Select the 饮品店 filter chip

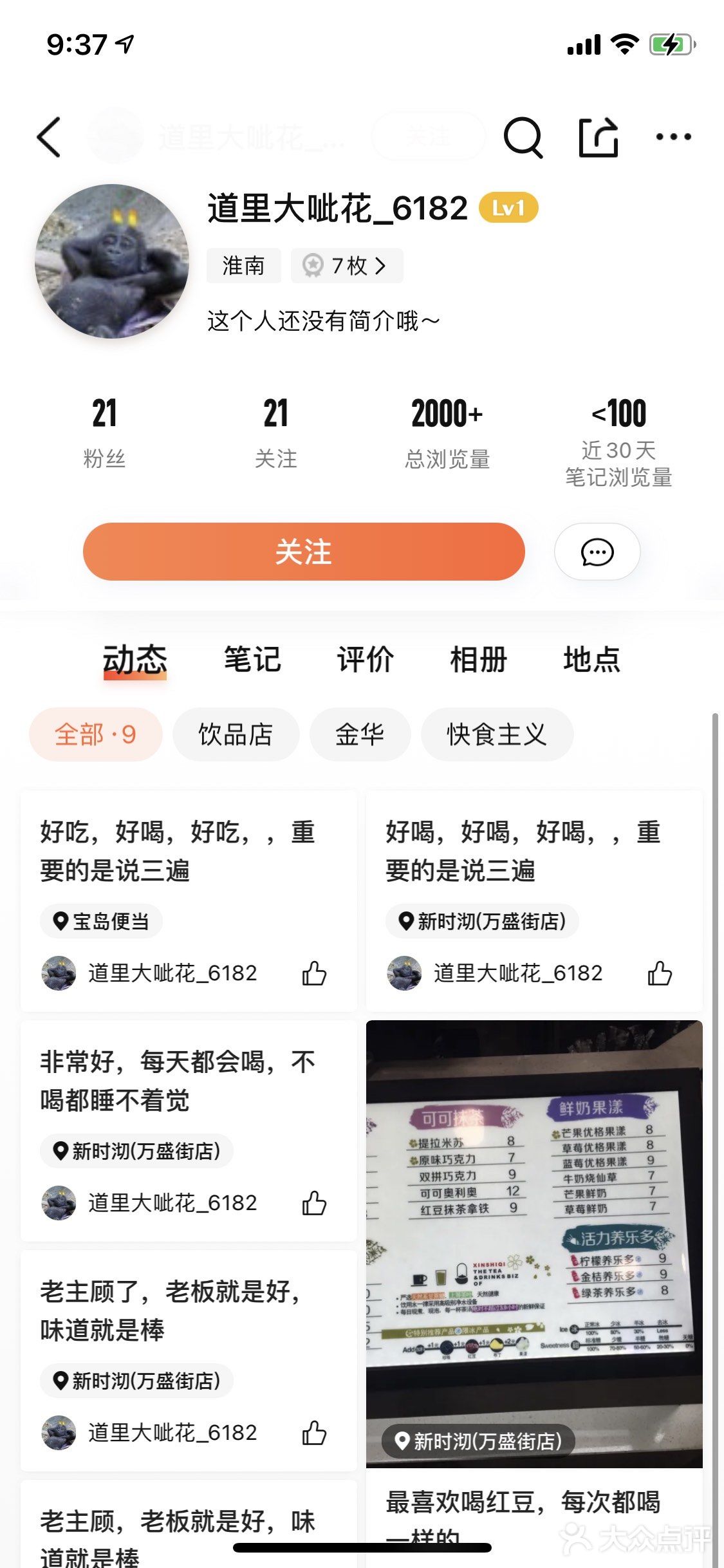[235, 734]
